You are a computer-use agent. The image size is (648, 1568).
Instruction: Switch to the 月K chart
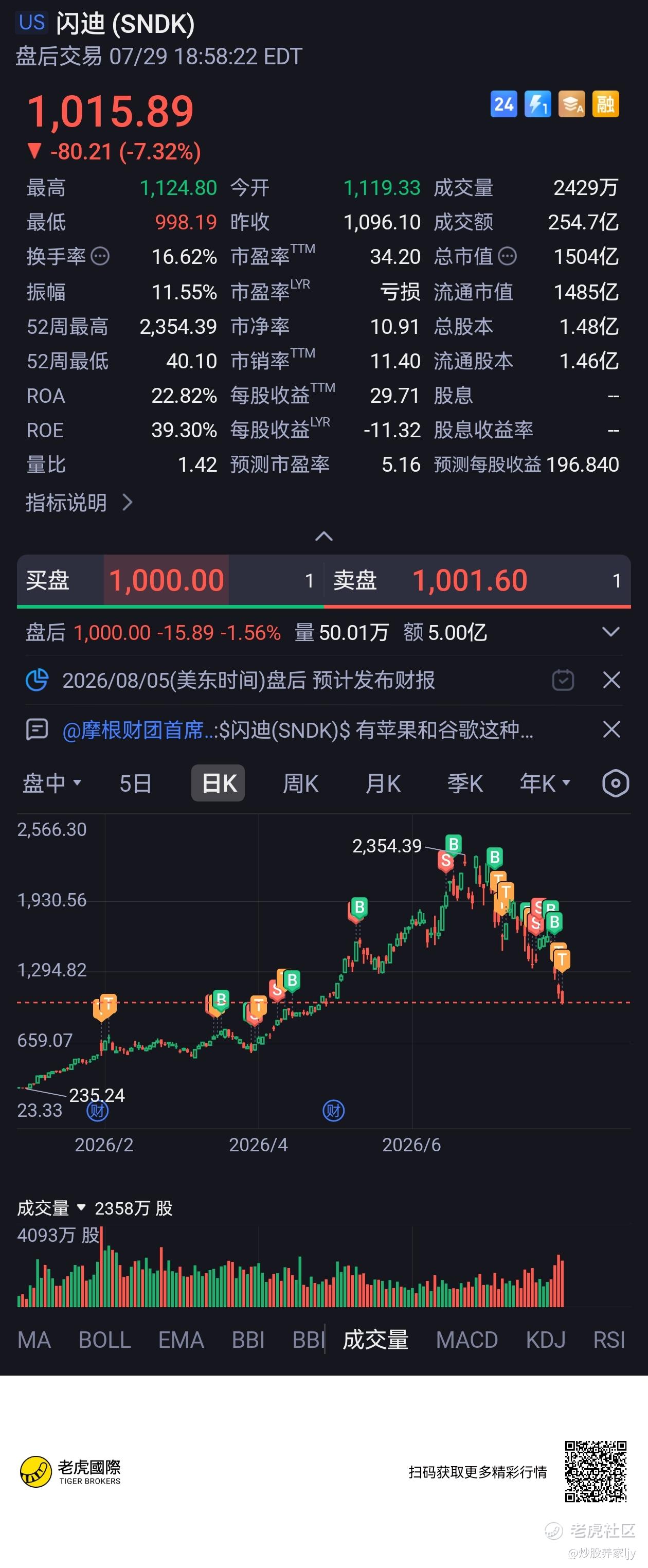pyautogui.click(x=383, y=783)
